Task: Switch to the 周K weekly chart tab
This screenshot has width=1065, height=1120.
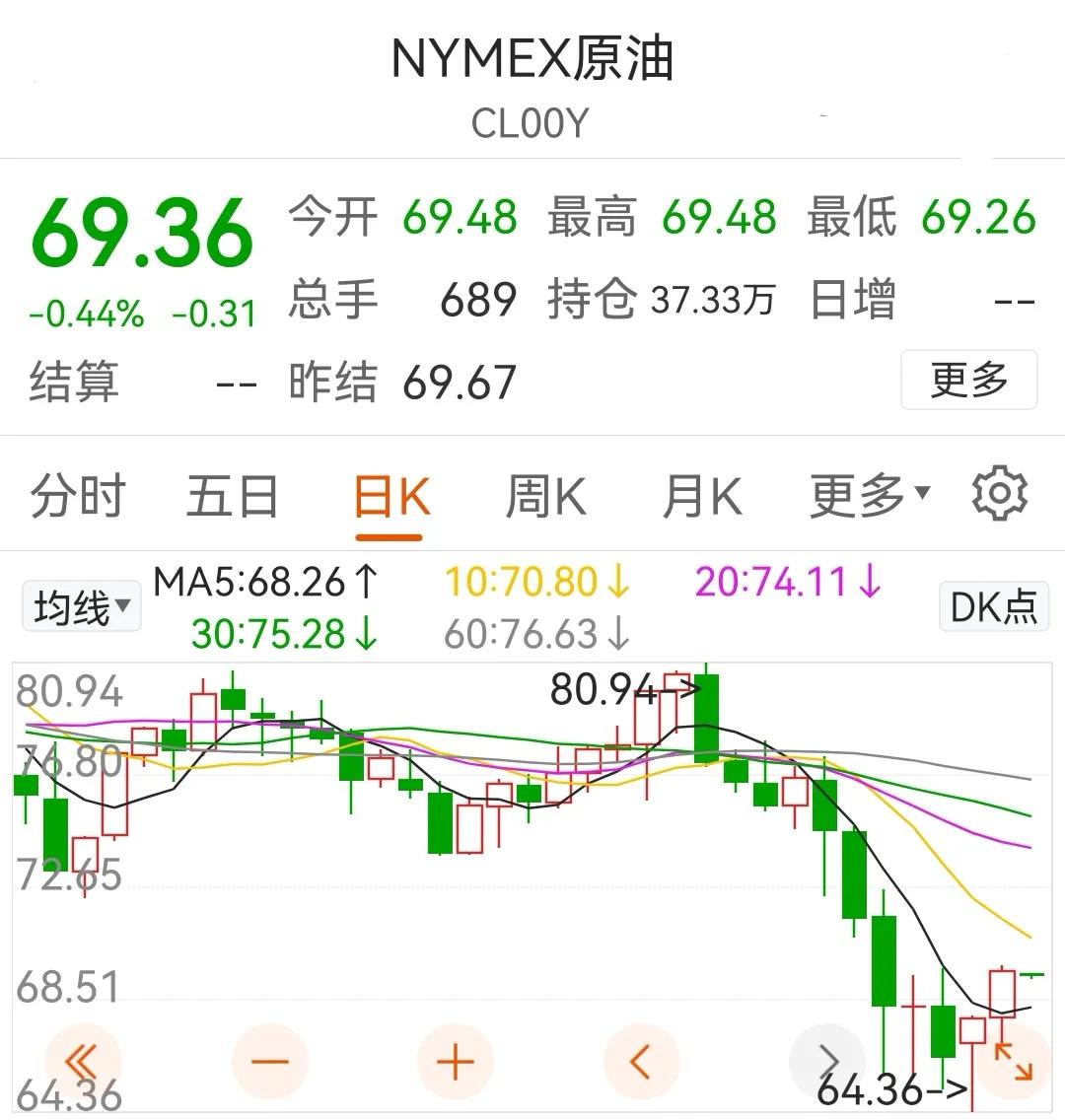Action: click(545, 493)
